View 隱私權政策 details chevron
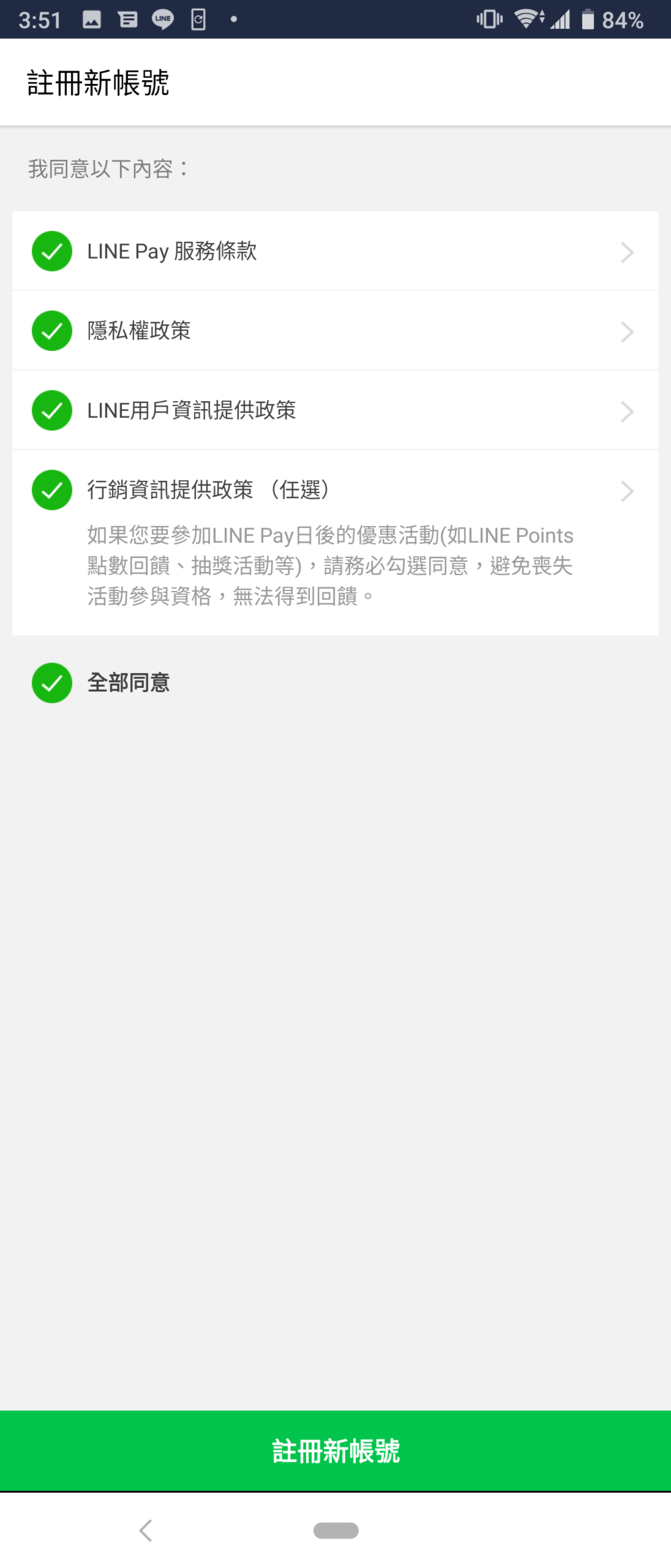Screen dimensions: 671x1568 coord(627,332)
